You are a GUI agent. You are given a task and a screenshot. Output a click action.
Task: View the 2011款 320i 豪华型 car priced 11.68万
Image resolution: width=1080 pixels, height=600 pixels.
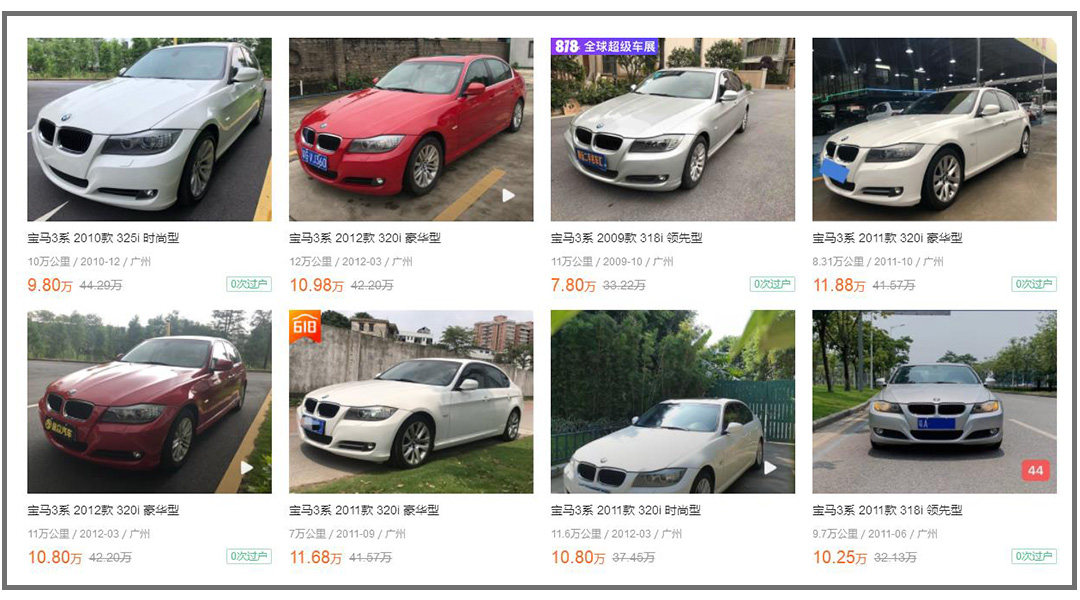coord(411,401)
